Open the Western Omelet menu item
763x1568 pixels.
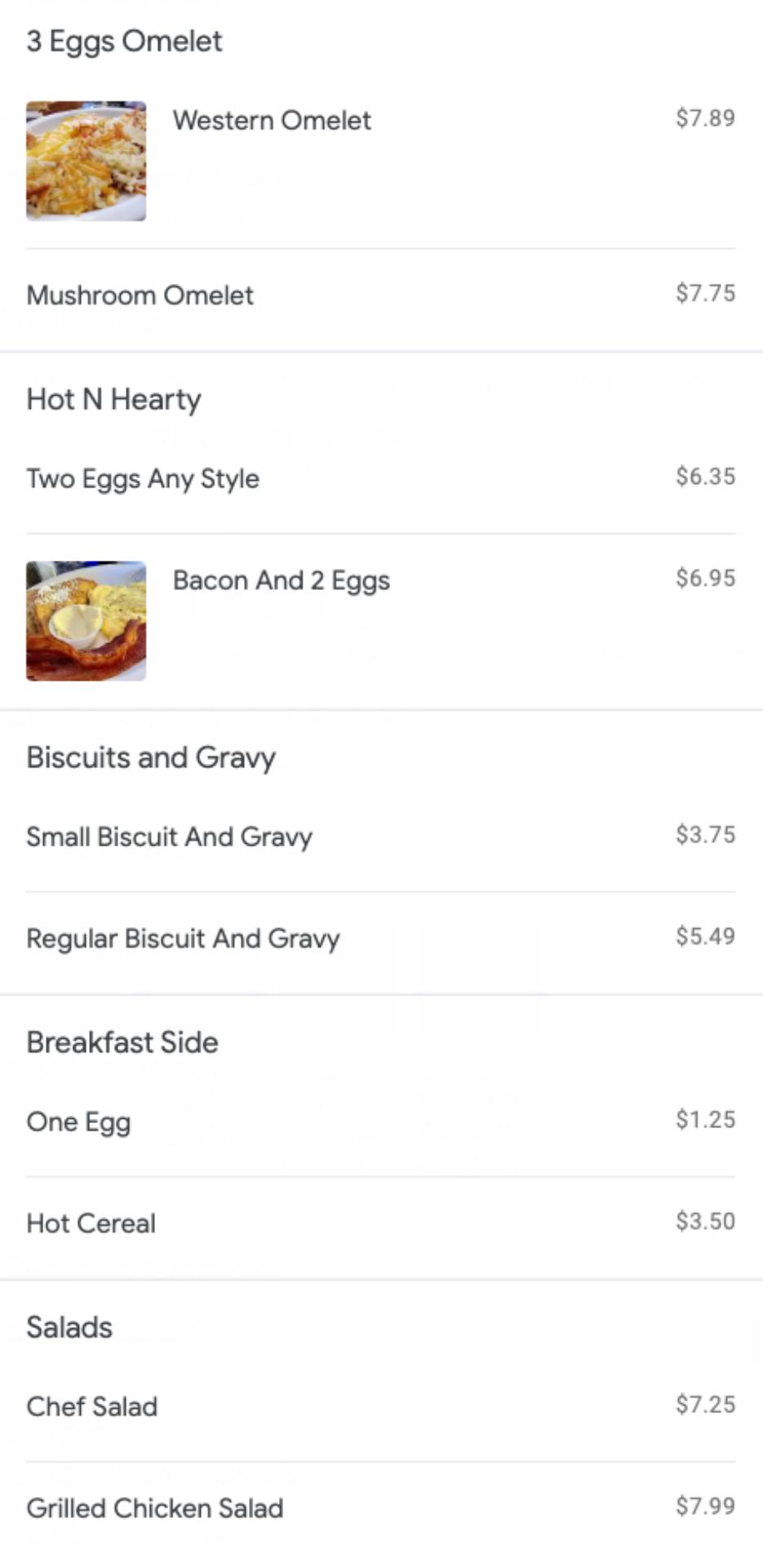pos(272,121)
